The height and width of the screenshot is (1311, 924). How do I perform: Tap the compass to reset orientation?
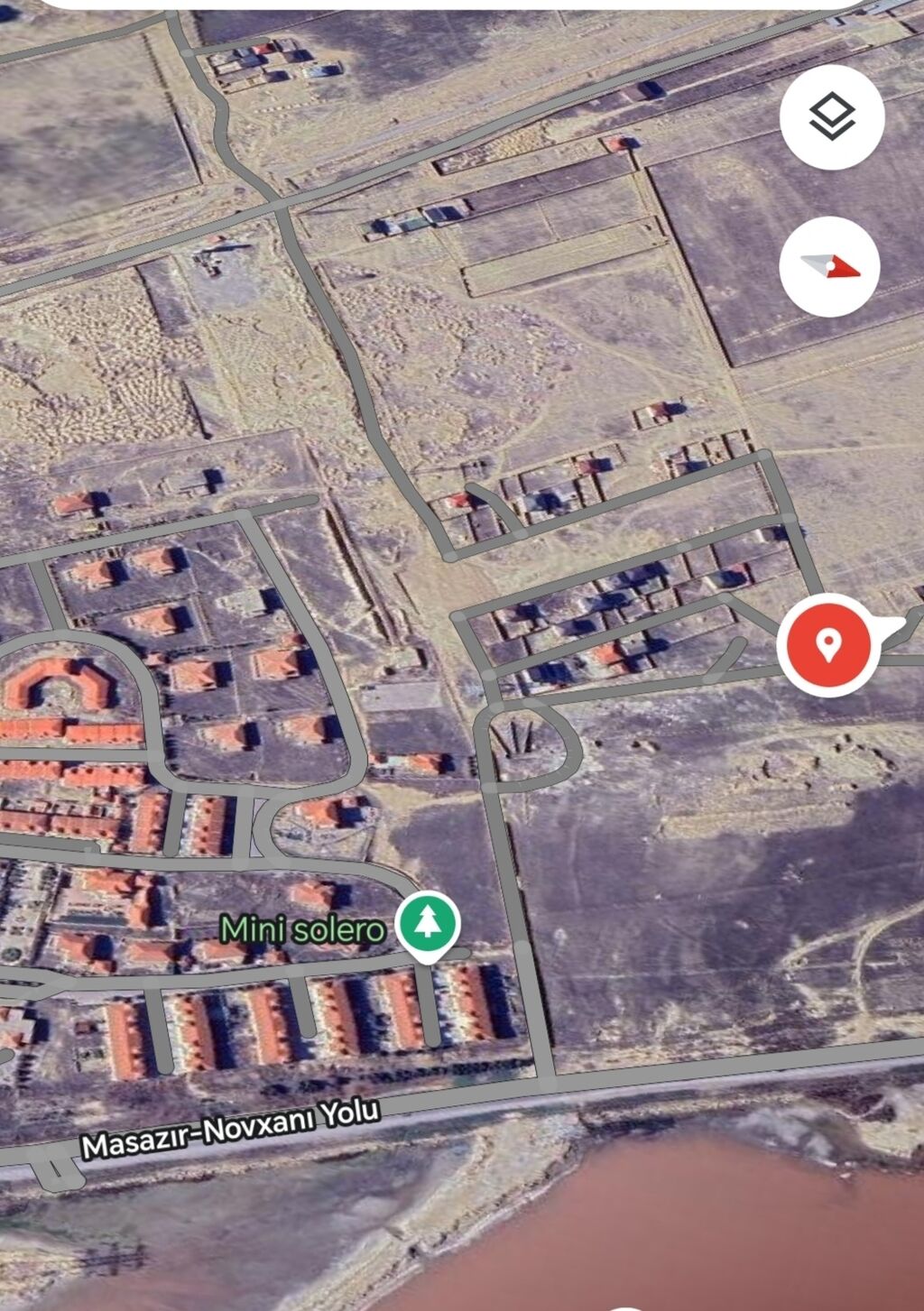(x=829, y=266)
